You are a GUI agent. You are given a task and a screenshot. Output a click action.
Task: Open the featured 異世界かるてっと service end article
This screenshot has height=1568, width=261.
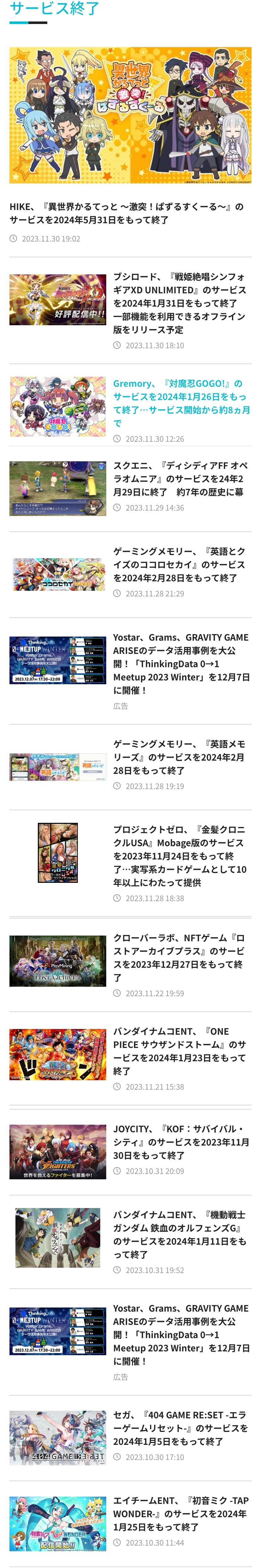[x=126, y=213]
